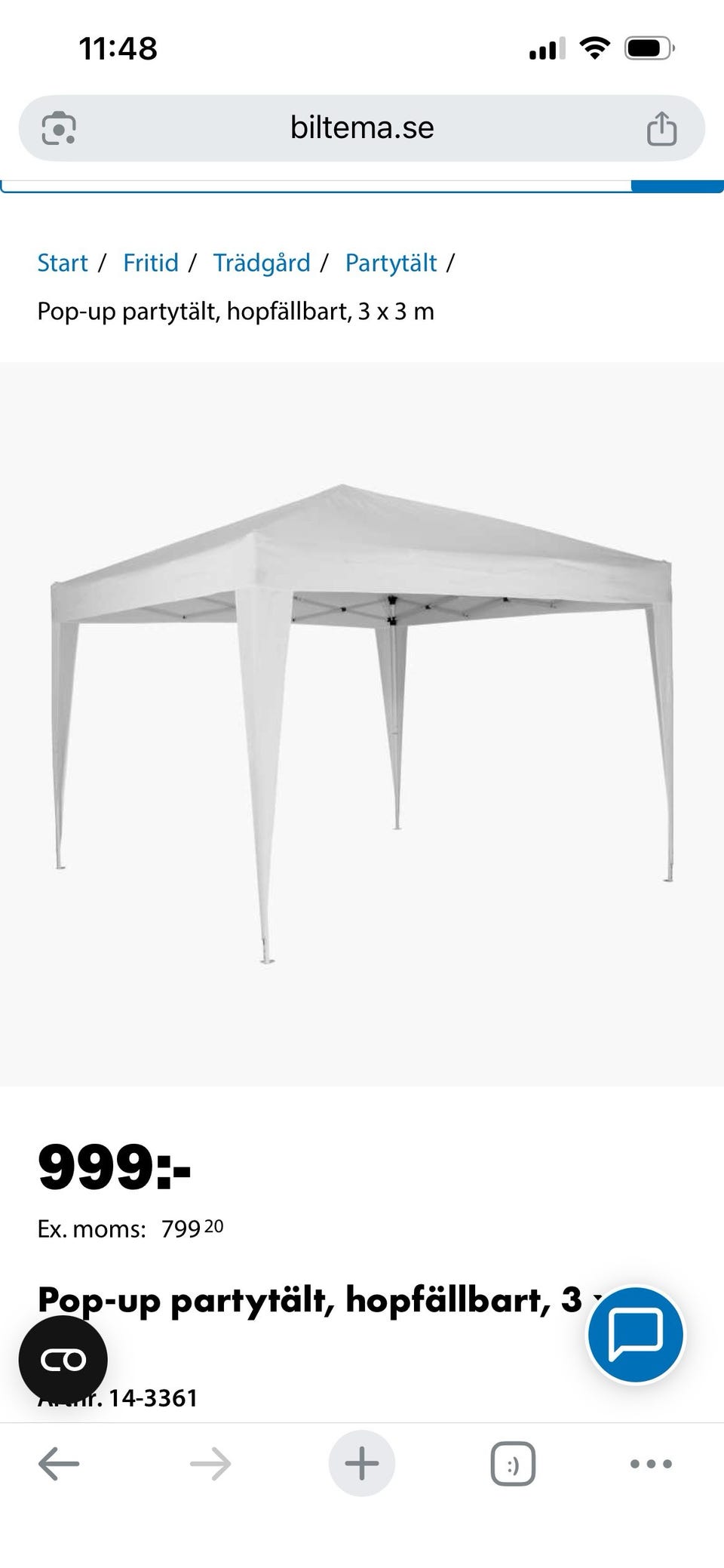Open the tab switcher
This screenshot has height=1568, width=724.
(513, 1464)
